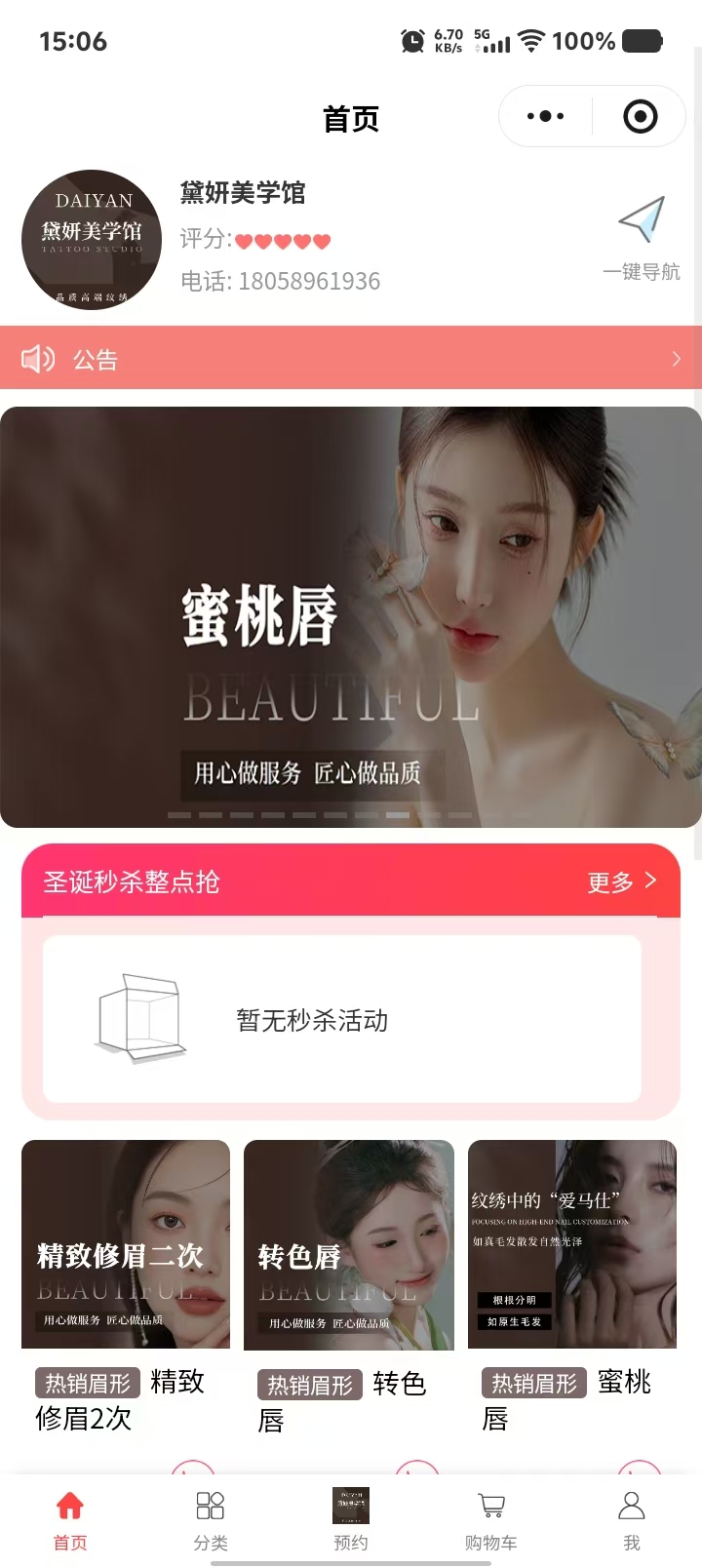Go to the 预约 tab
Viewport: 702px width, 1568px height.
tap(351, 1519)
